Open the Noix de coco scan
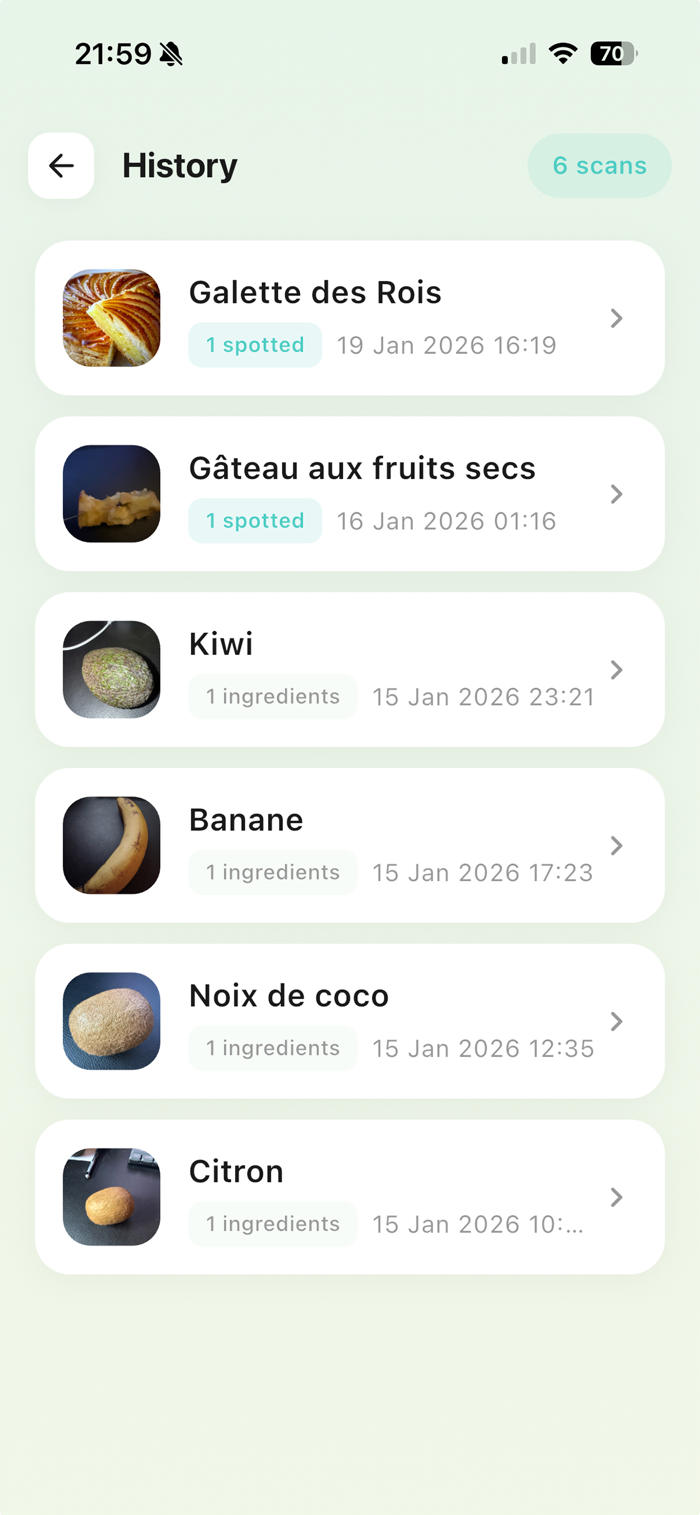This screenshot has height=1515, width=700. 350,1022
